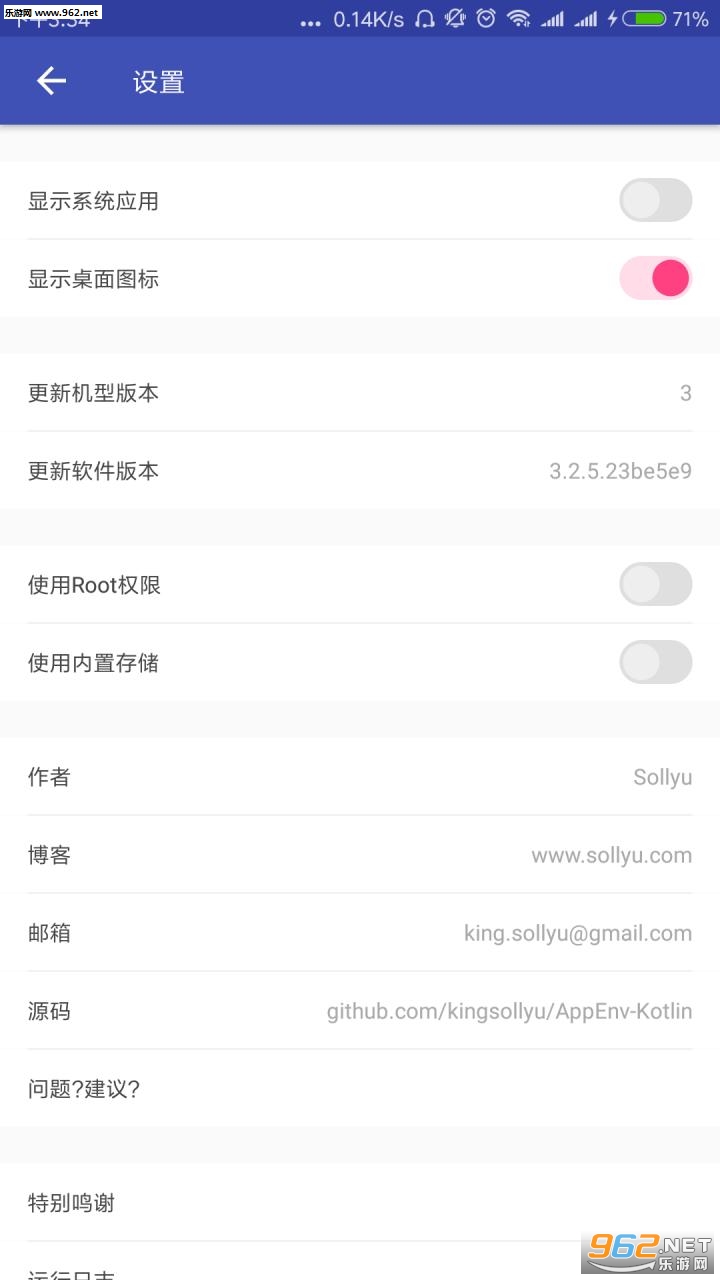Open the 源码 GitHub repository row

(360, 1011)
